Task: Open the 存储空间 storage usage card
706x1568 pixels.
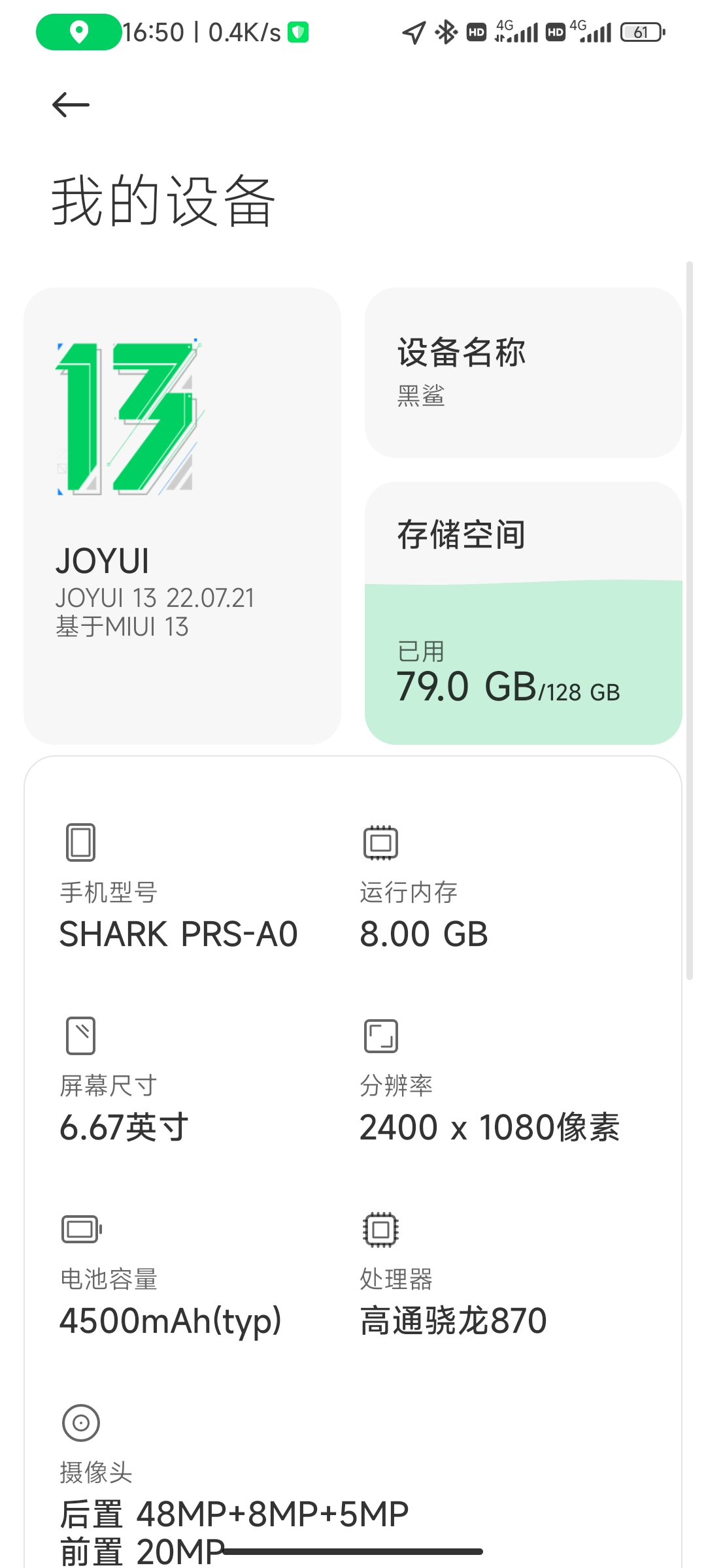Action: point(523,613)
